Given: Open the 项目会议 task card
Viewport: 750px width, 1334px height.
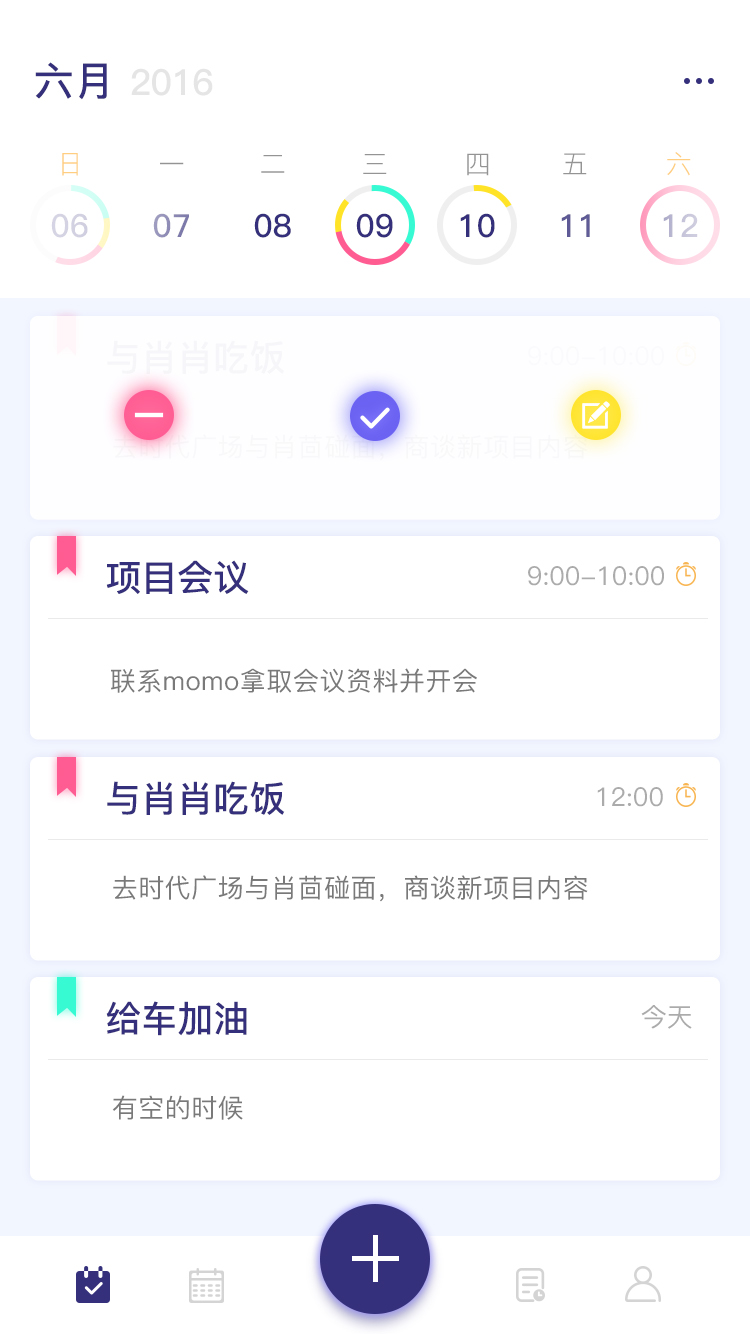Looking at the screenshot, I should (x=375, y=638).
